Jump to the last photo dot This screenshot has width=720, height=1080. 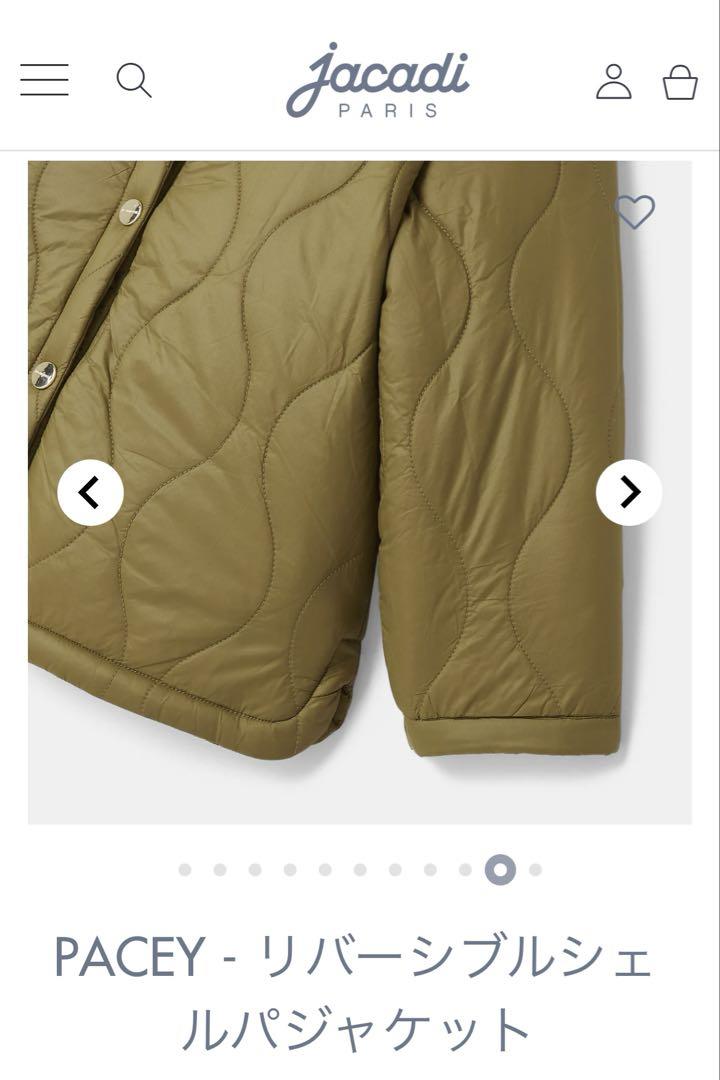click(x=536, y=870)
